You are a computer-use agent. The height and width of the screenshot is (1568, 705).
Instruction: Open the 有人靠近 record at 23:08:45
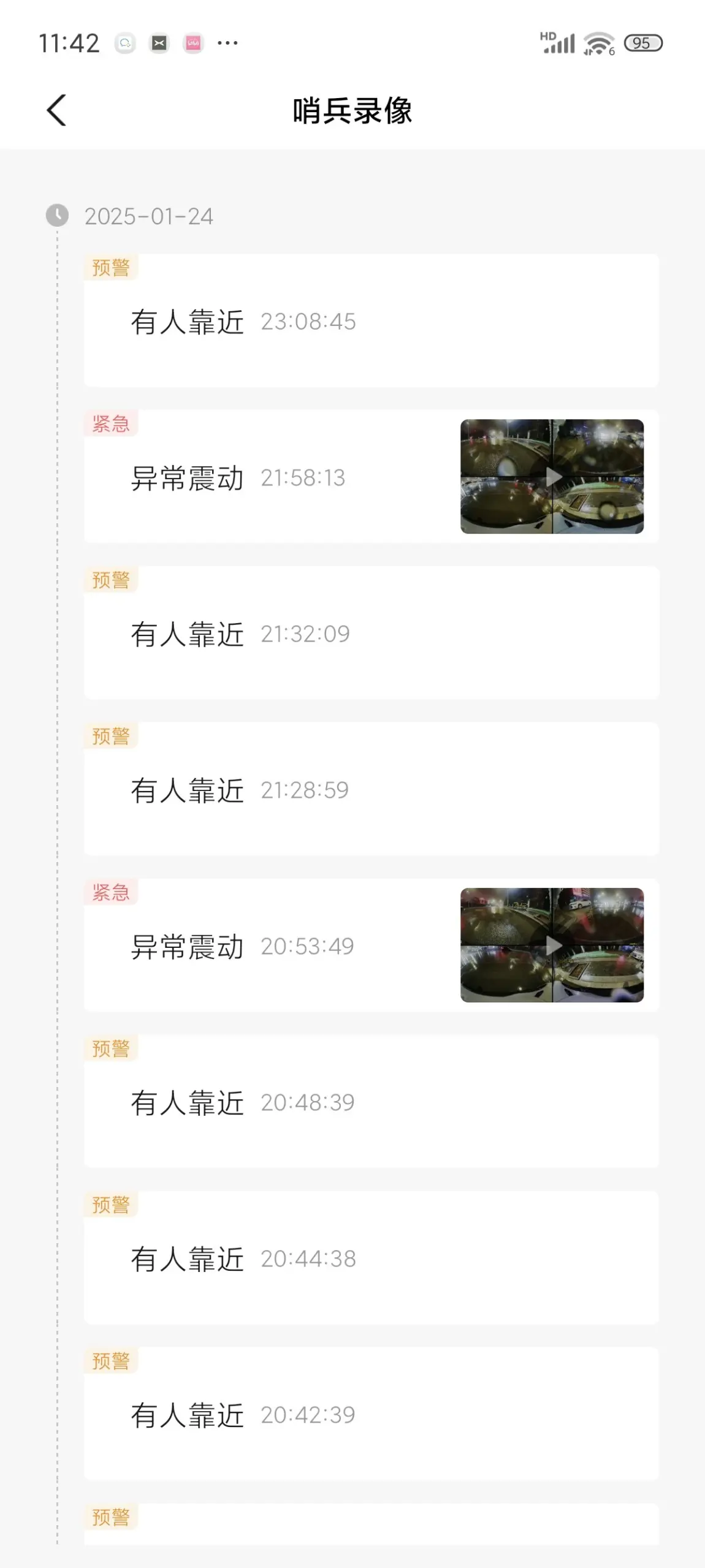tap(372, 320)
